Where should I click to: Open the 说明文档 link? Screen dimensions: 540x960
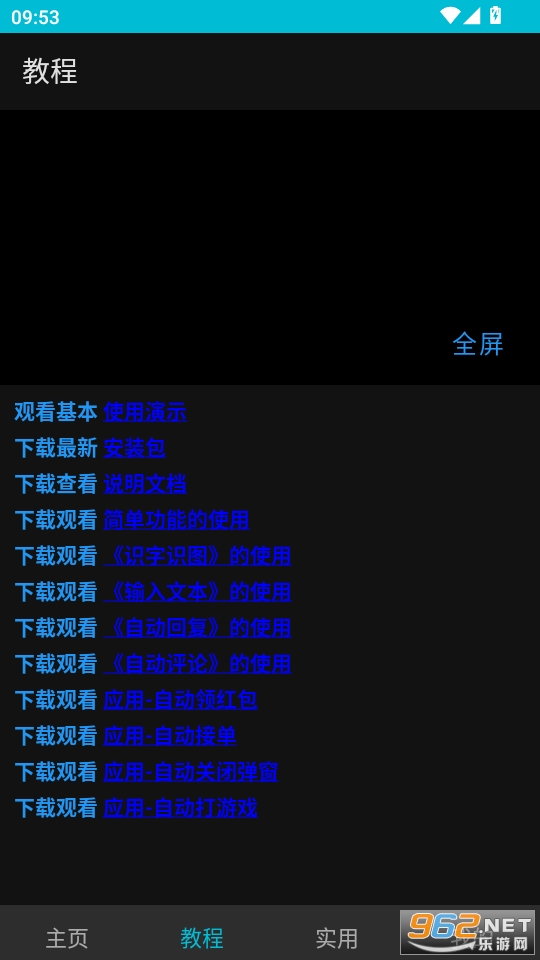144,484
